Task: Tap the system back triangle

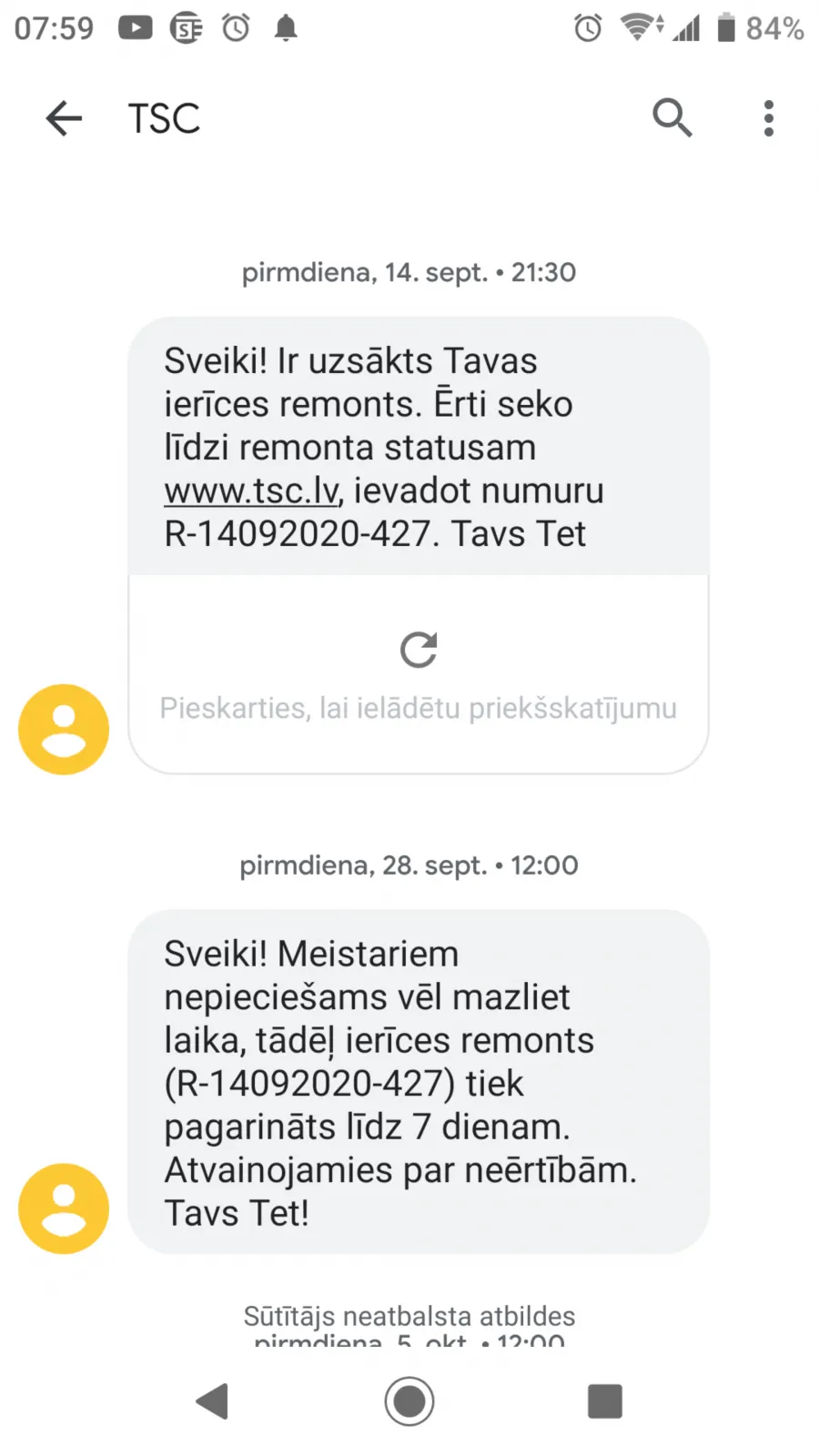Action: tap(213, 1401)
